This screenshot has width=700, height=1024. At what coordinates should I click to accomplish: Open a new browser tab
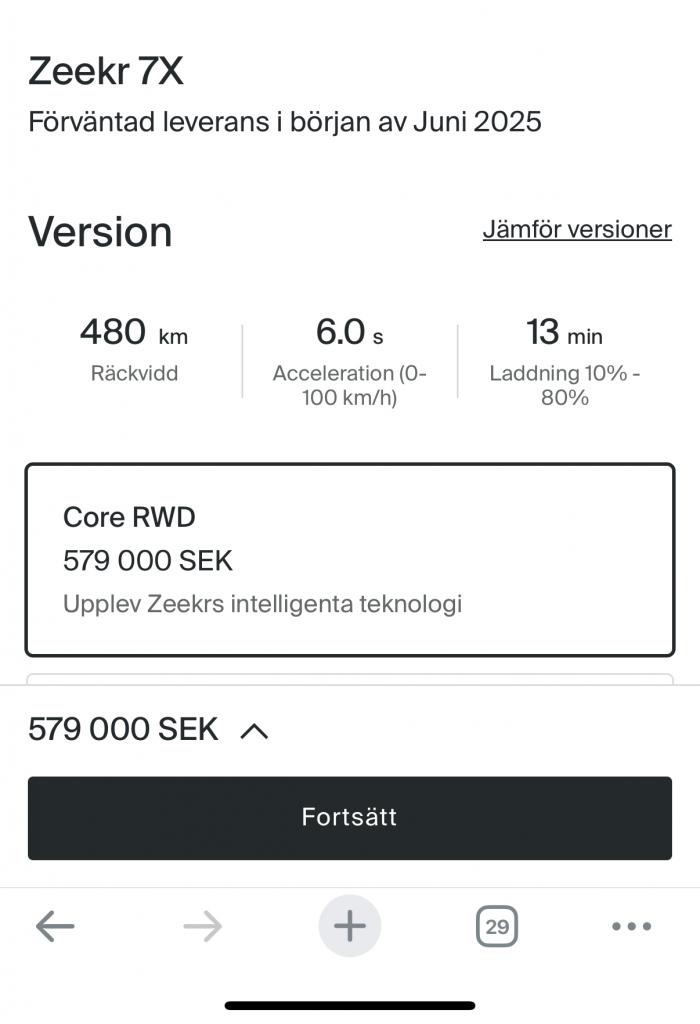(349, 927)
